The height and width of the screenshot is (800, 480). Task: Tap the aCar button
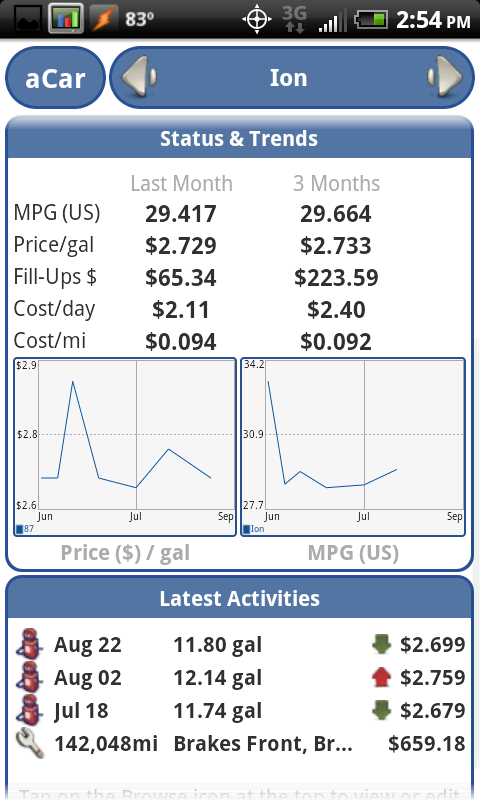click(55, 78)
